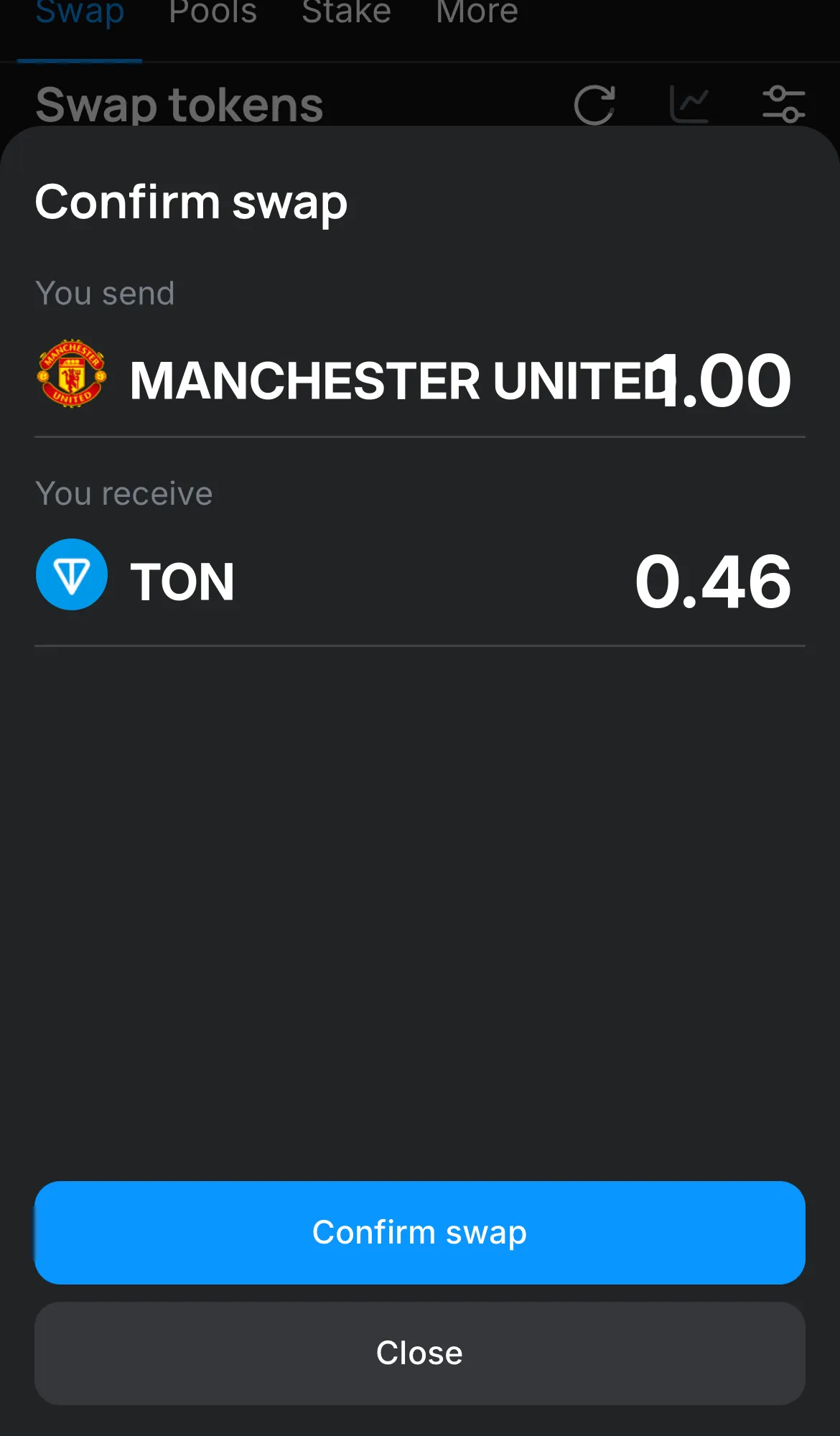Click the sliders icon at top right

click(785, 103)
